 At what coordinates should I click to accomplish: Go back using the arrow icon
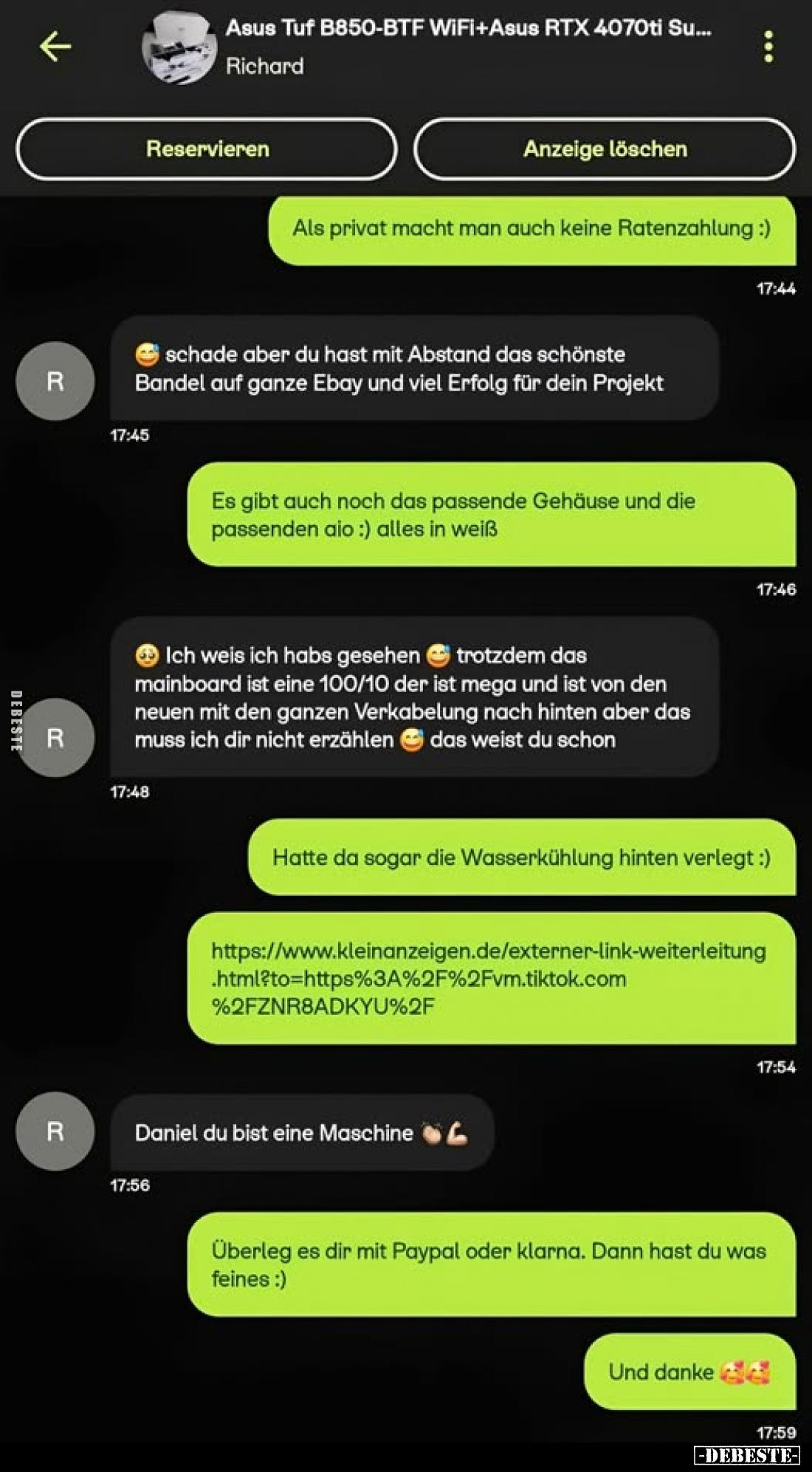pos(55,47)
